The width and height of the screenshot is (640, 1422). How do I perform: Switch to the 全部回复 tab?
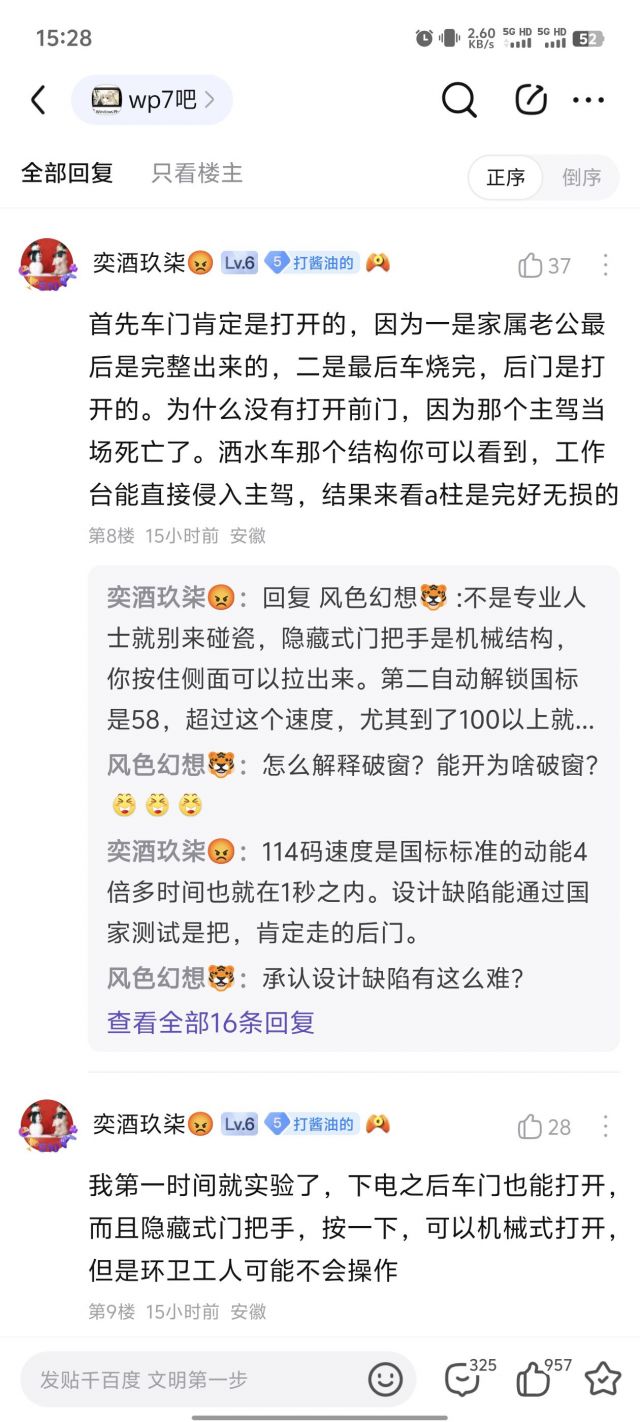tap(67, 174)
